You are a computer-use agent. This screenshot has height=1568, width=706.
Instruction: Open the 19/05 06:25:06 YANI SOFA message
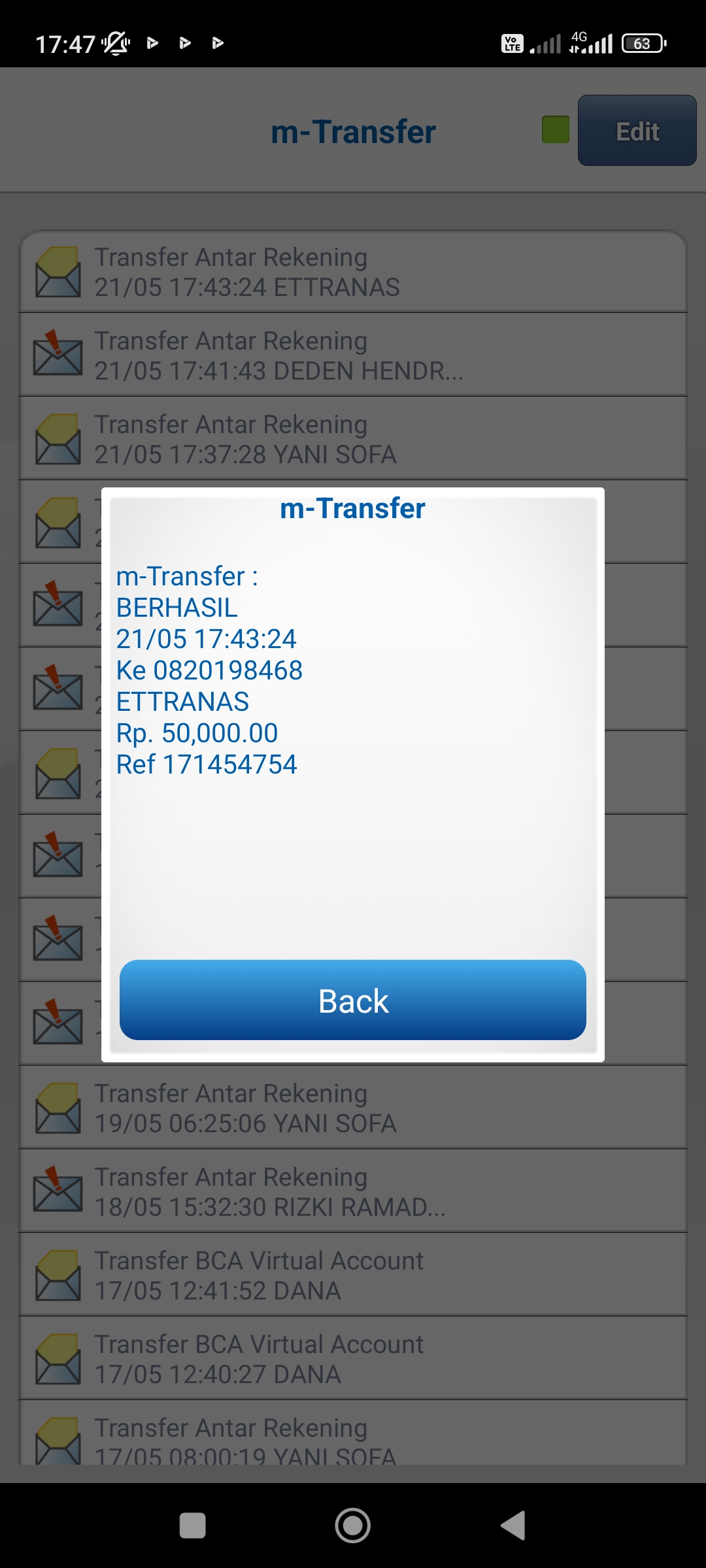click(x=353, y=1108)
